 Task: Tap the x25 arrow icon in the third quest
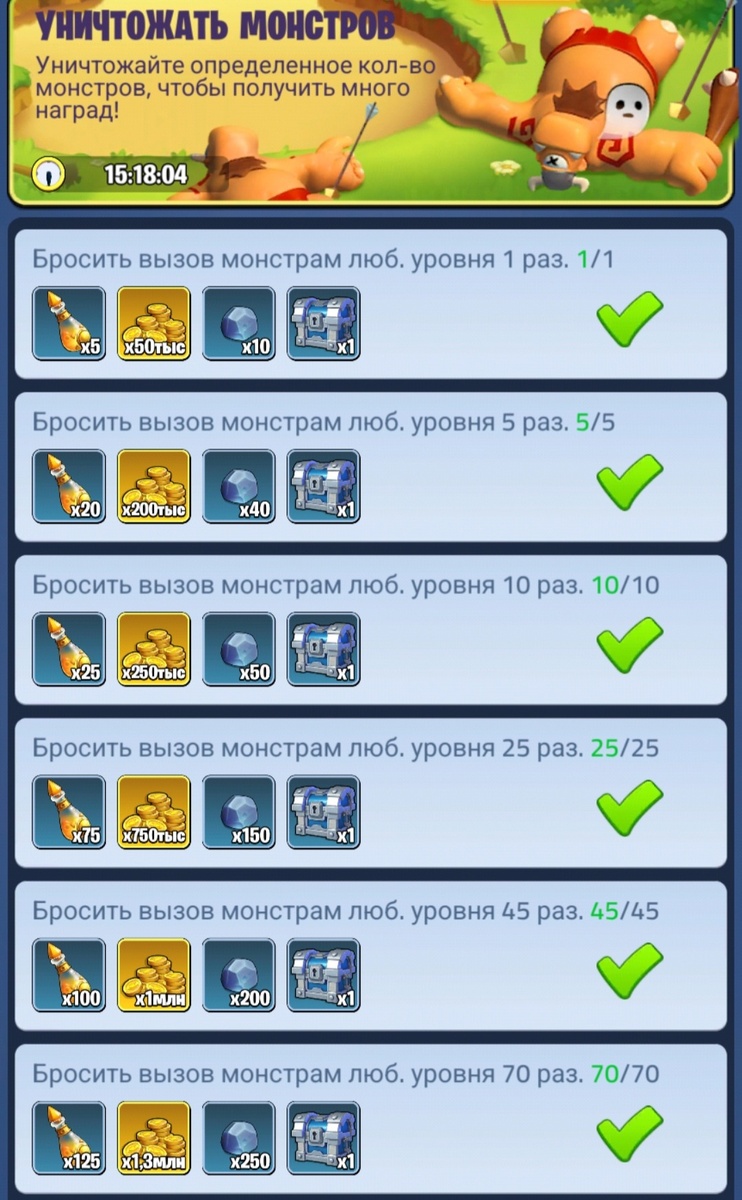click(x=68, y=650)
